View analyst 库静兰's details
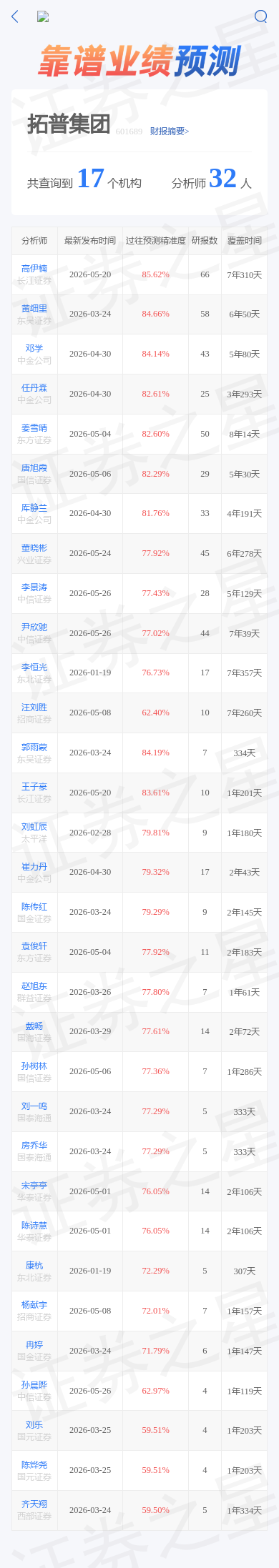The height and width of the screenshot is (1568, 279). coord(34,508)
